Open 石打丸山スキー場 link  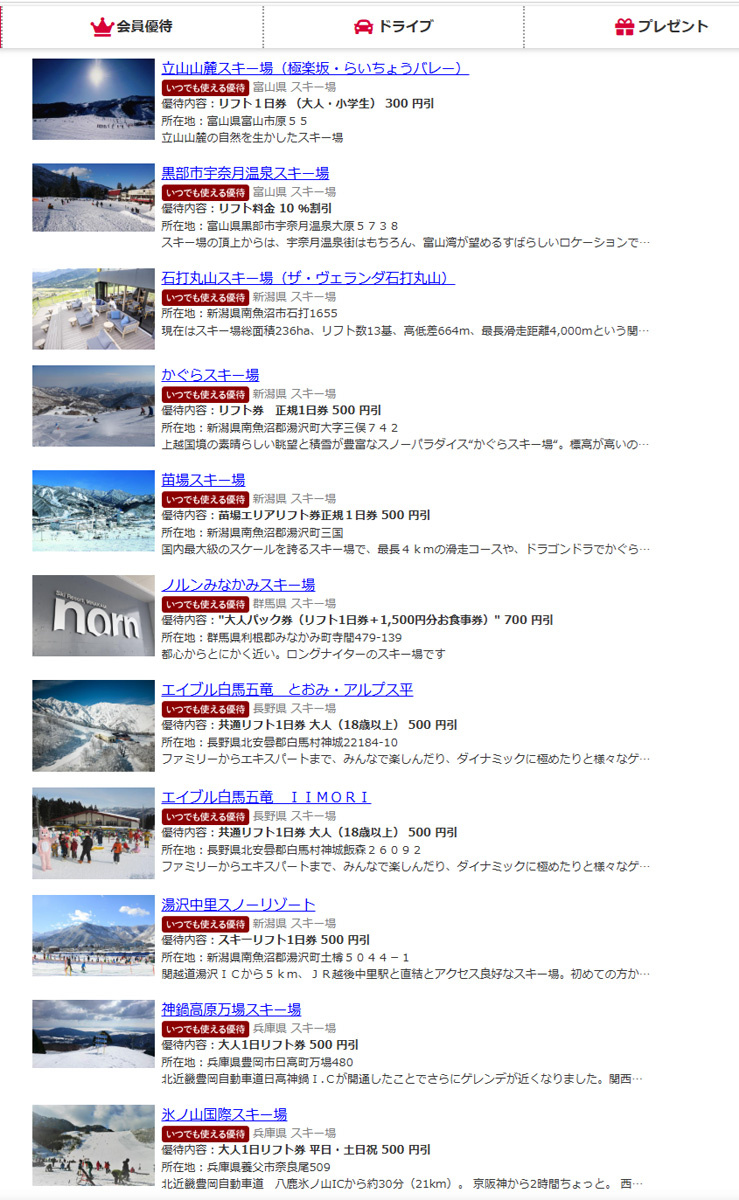click(307, 278)
